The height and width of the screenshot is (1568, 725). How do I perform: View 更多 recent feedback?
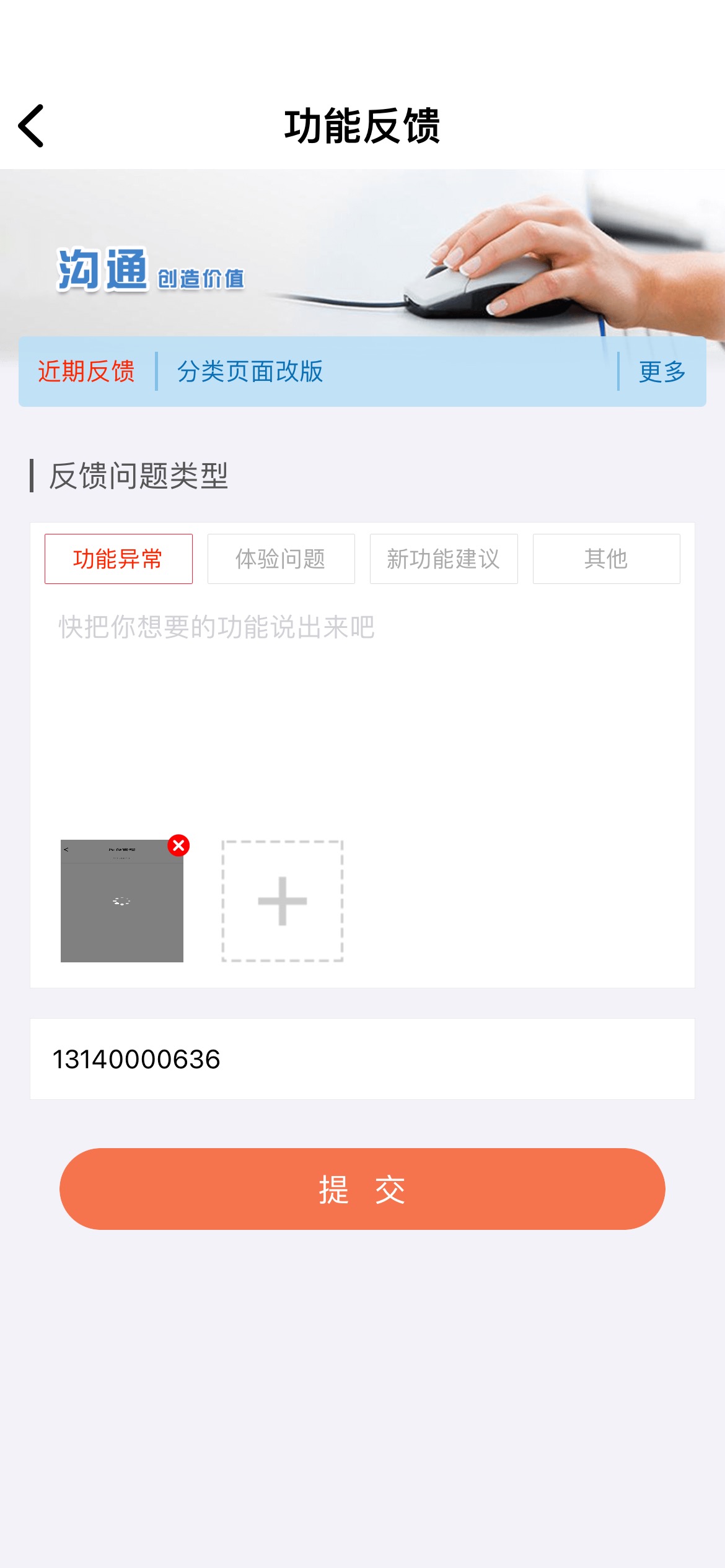(662, 372)
